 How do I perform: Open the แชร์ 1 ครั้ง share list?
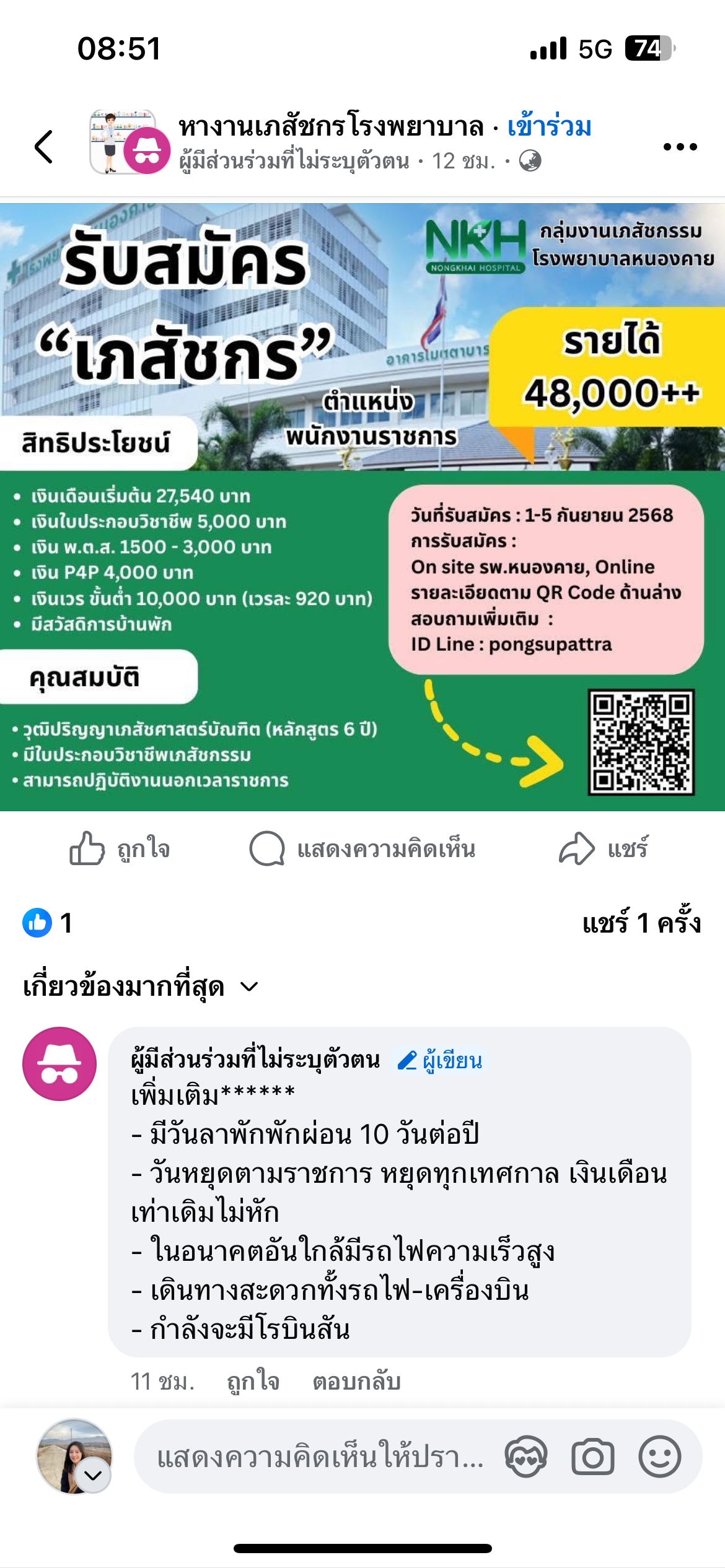click(x=641, y=923)
